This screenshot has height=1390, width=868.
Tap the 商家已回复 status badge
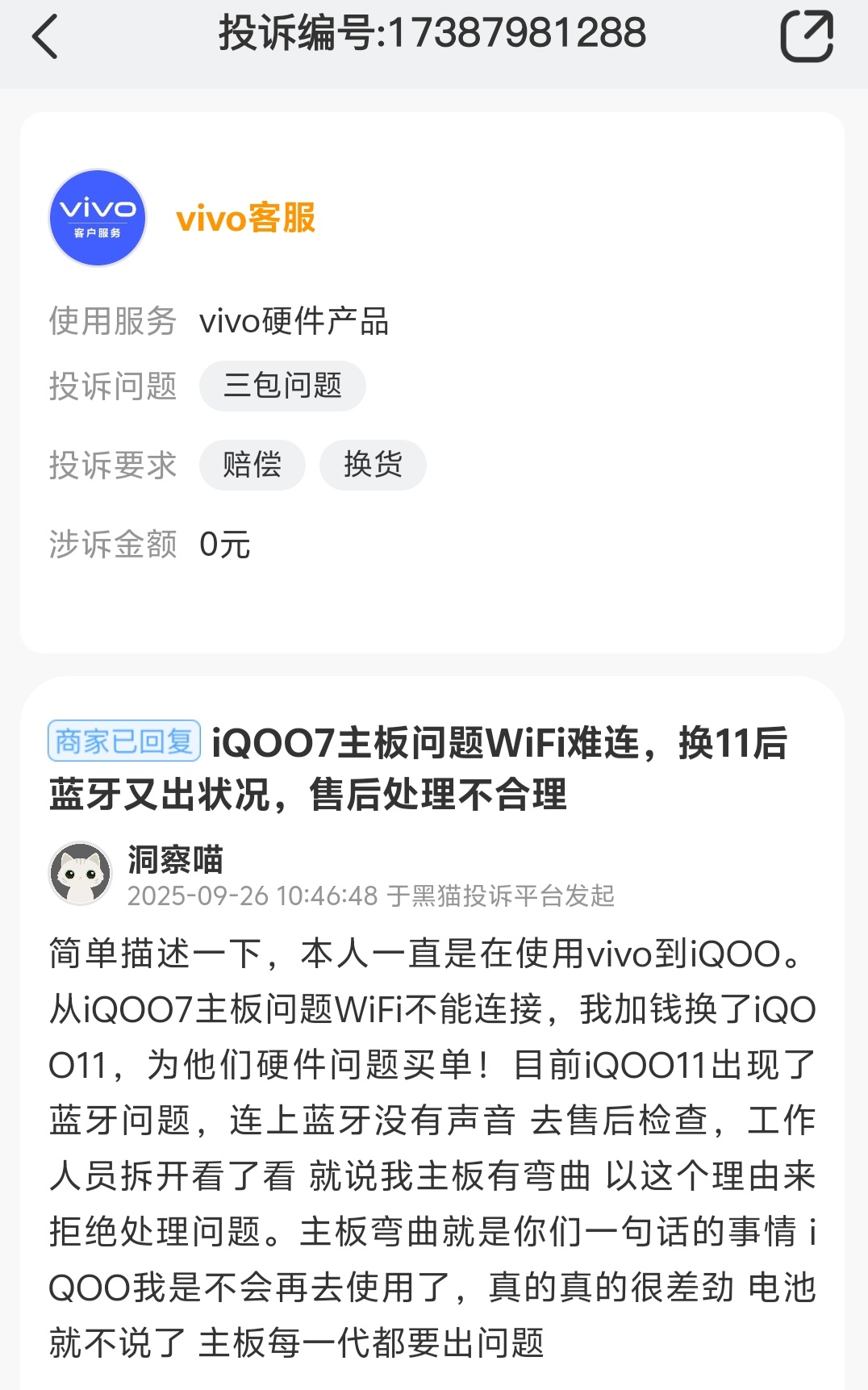click(x=123, y=739)
